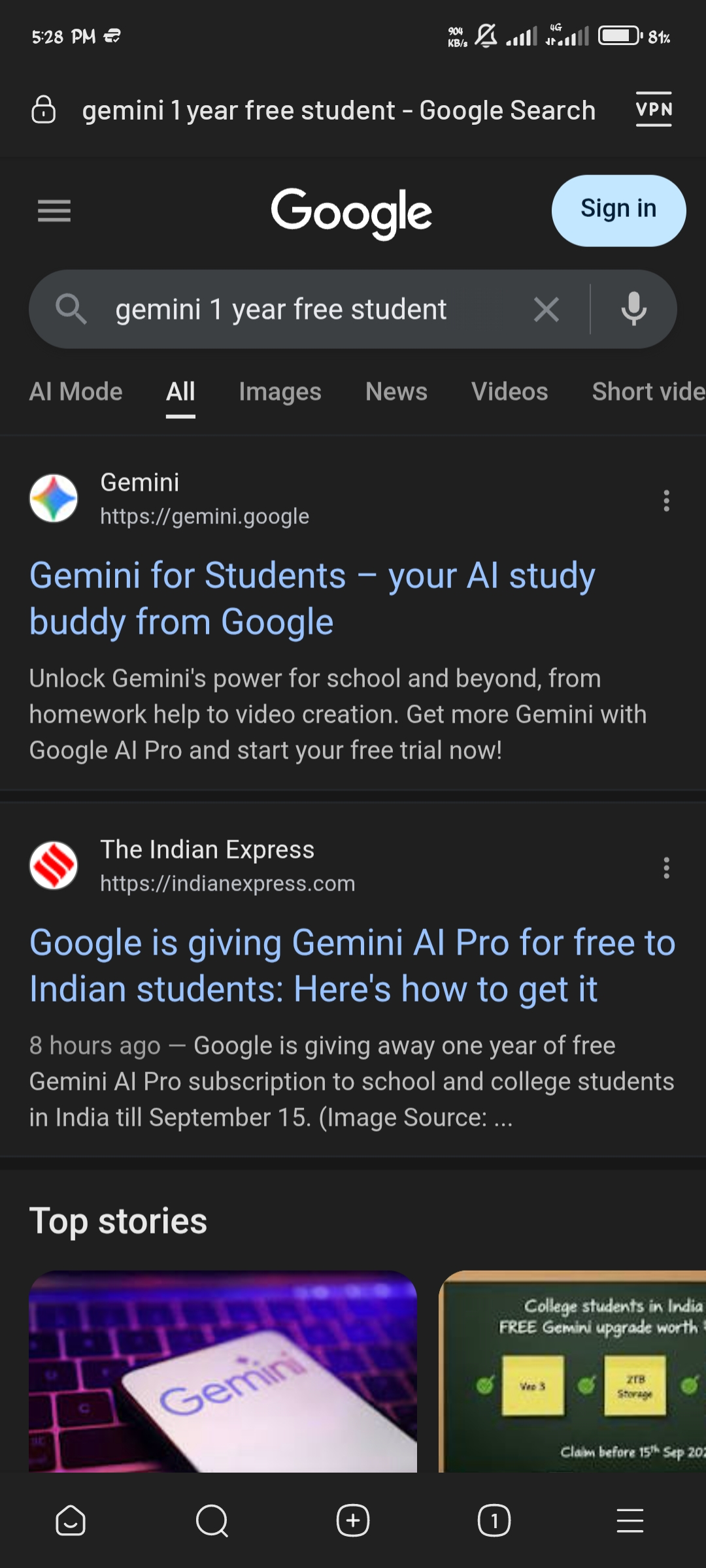Open more options for the Gemini result
This screenshot has height=1568, width=706.
pos(666,501)
